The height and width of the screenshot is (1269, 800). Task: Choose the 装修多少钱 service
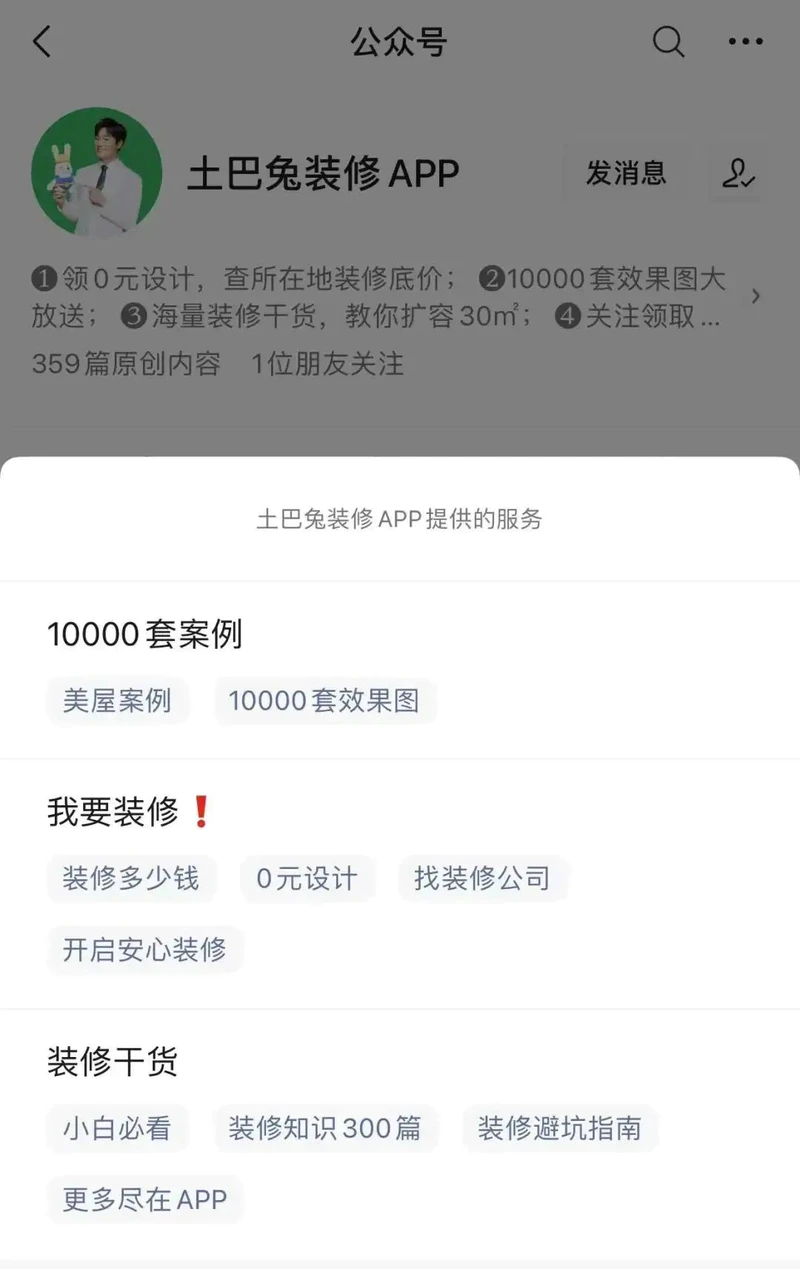[131, 879]
